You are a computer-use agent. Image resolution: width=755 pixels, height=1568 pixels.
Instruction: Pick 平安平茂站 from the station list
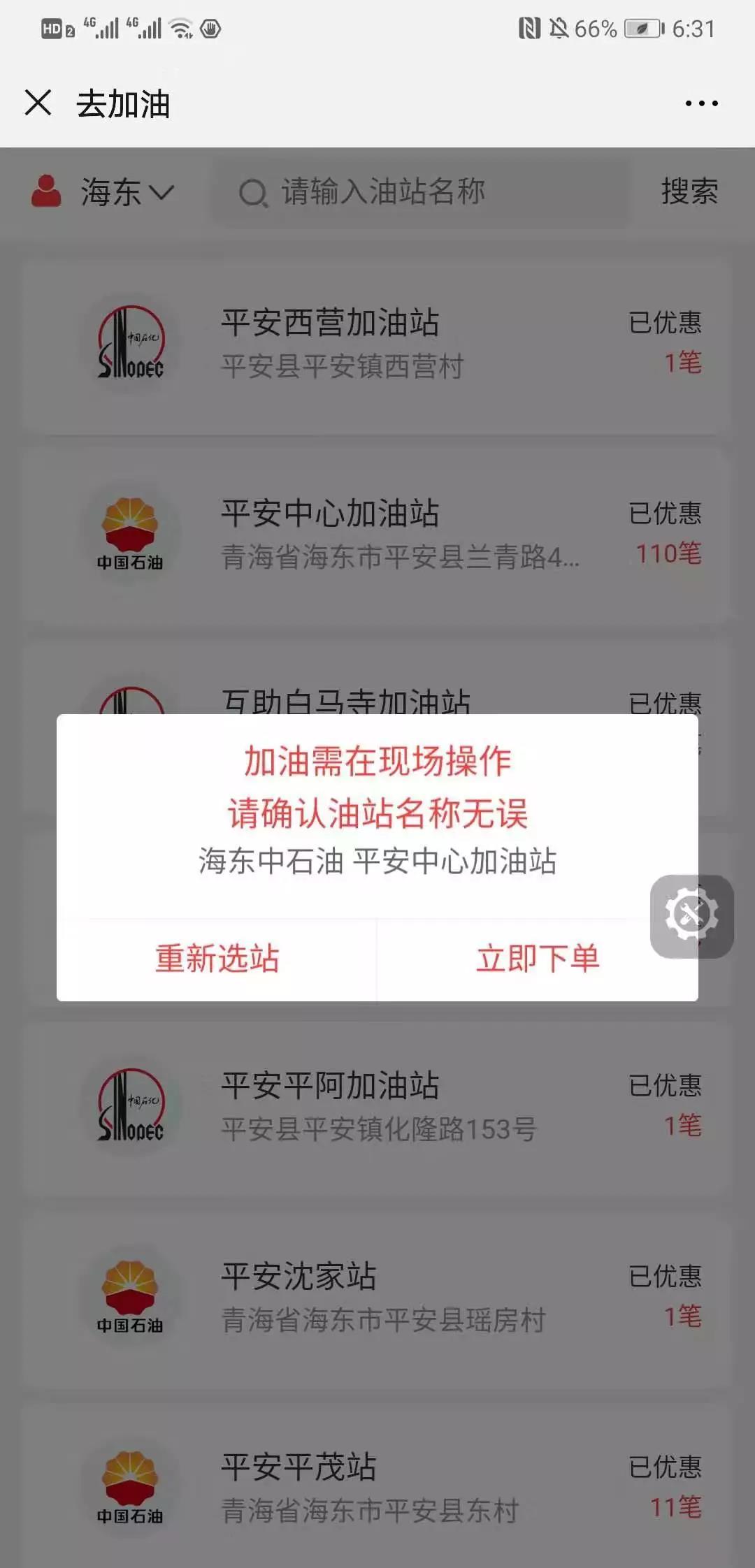(377, 1488)
